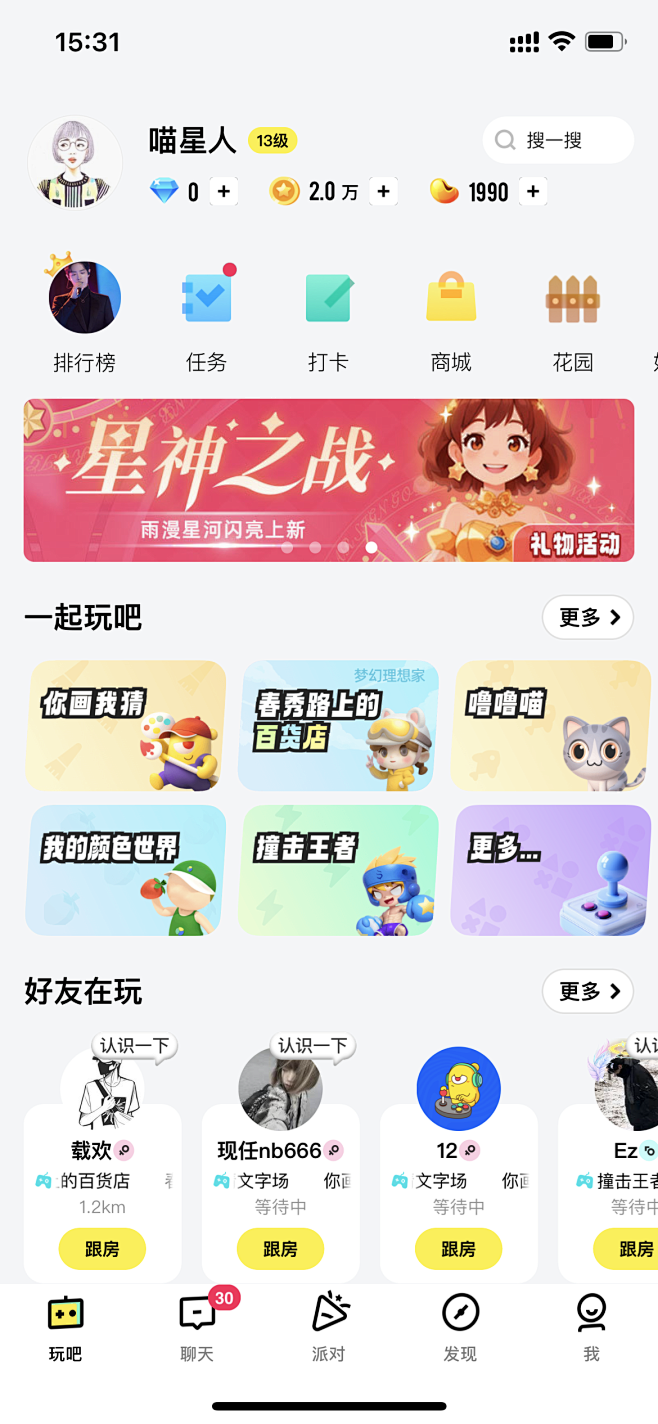View 更多 in the 一起玩吧 section
This screenshot has width=658, height=1424.
click(x=588, y=618)
